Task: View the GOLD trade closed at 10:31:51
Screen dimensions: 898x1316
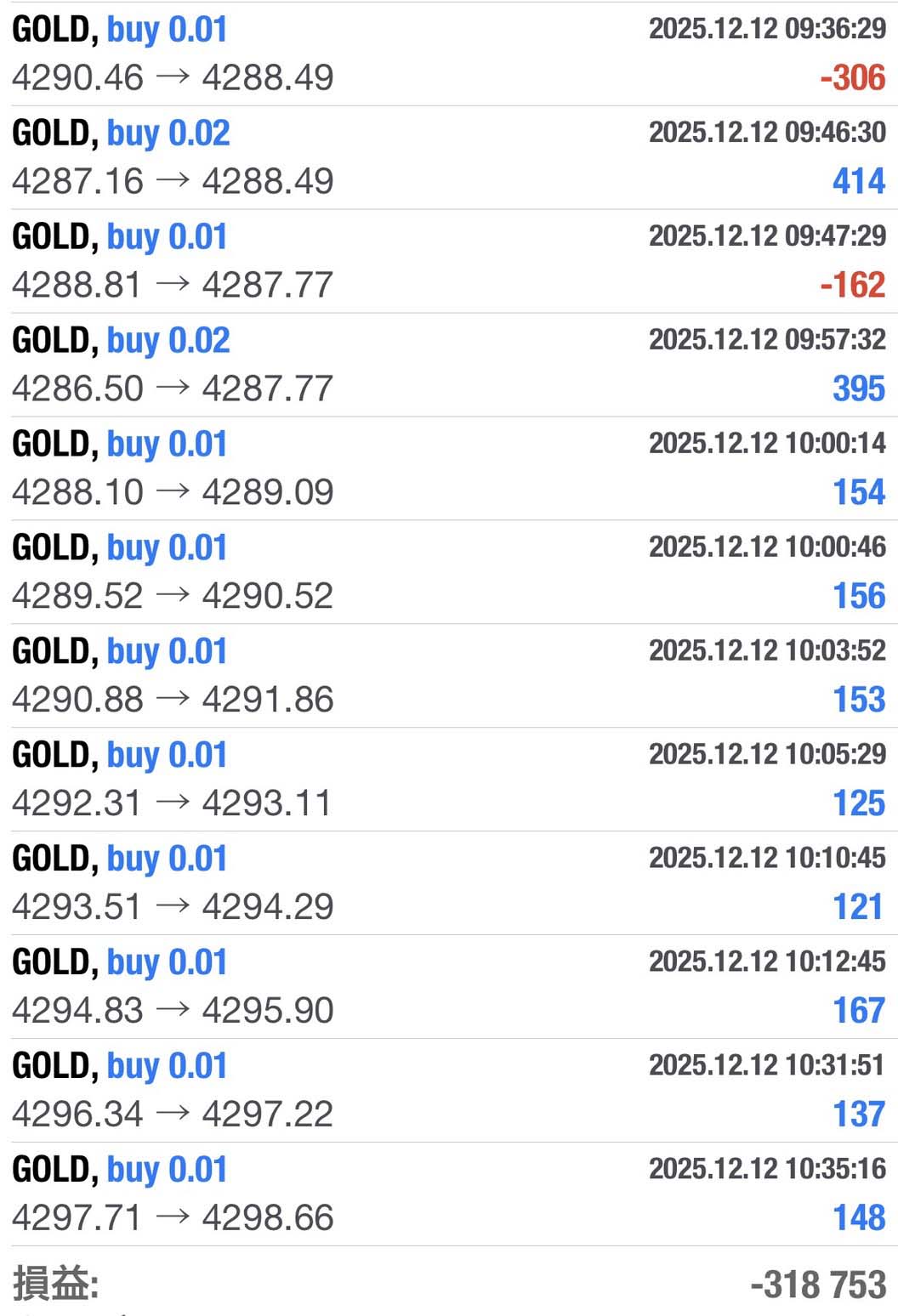Action: click(449, 1091)
